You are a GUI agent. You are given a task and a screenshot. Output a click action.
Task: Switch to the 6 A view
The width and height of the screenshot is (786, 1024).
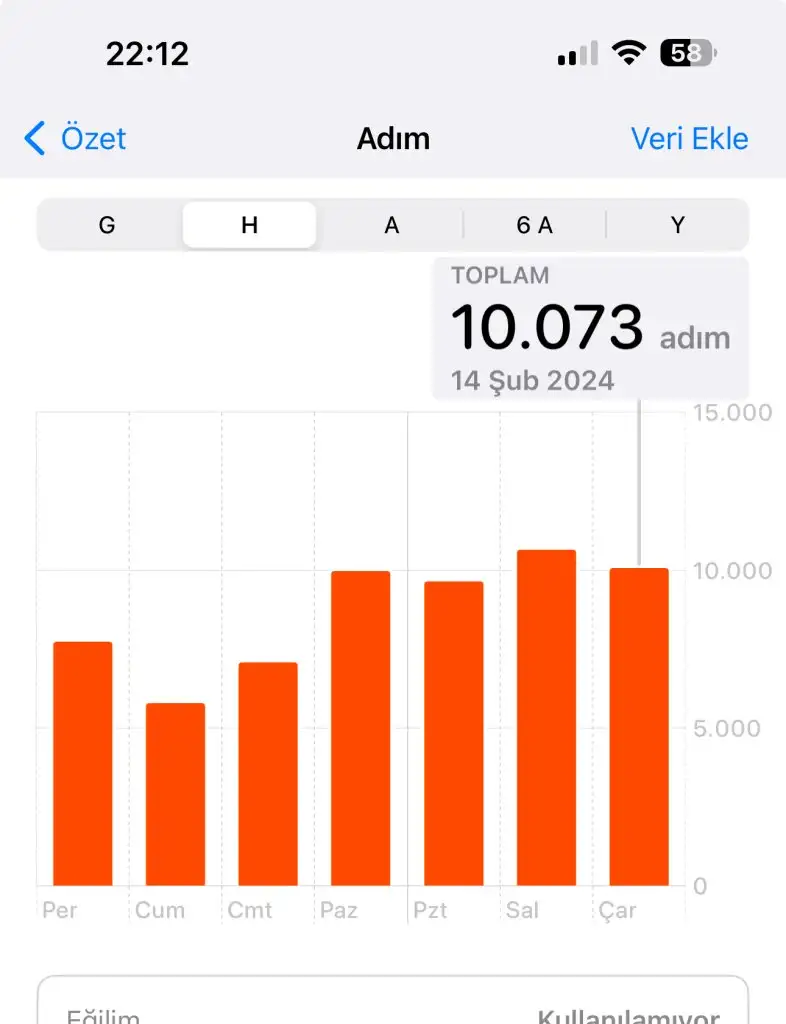pyautogui.click(x=534, y=225)
